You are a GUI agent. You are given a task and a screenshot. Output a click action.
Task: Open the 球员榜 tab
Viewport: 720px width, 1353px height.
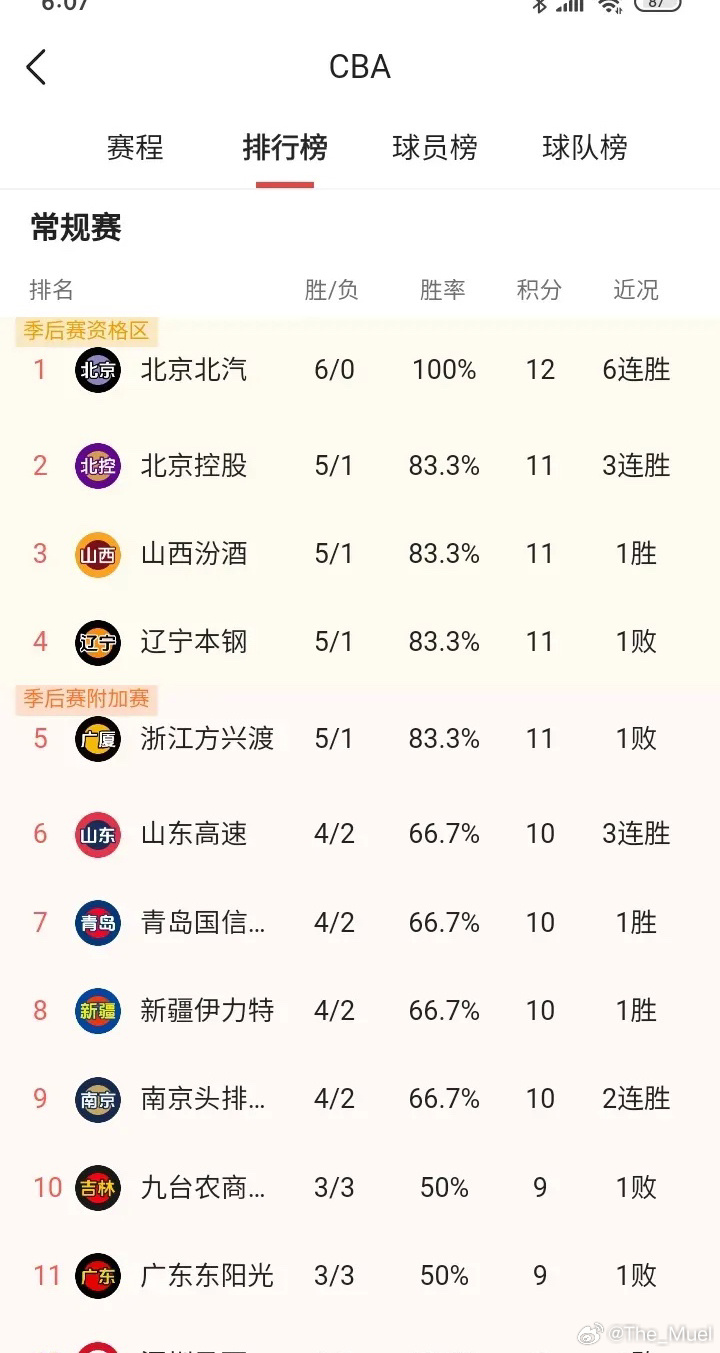435,148
